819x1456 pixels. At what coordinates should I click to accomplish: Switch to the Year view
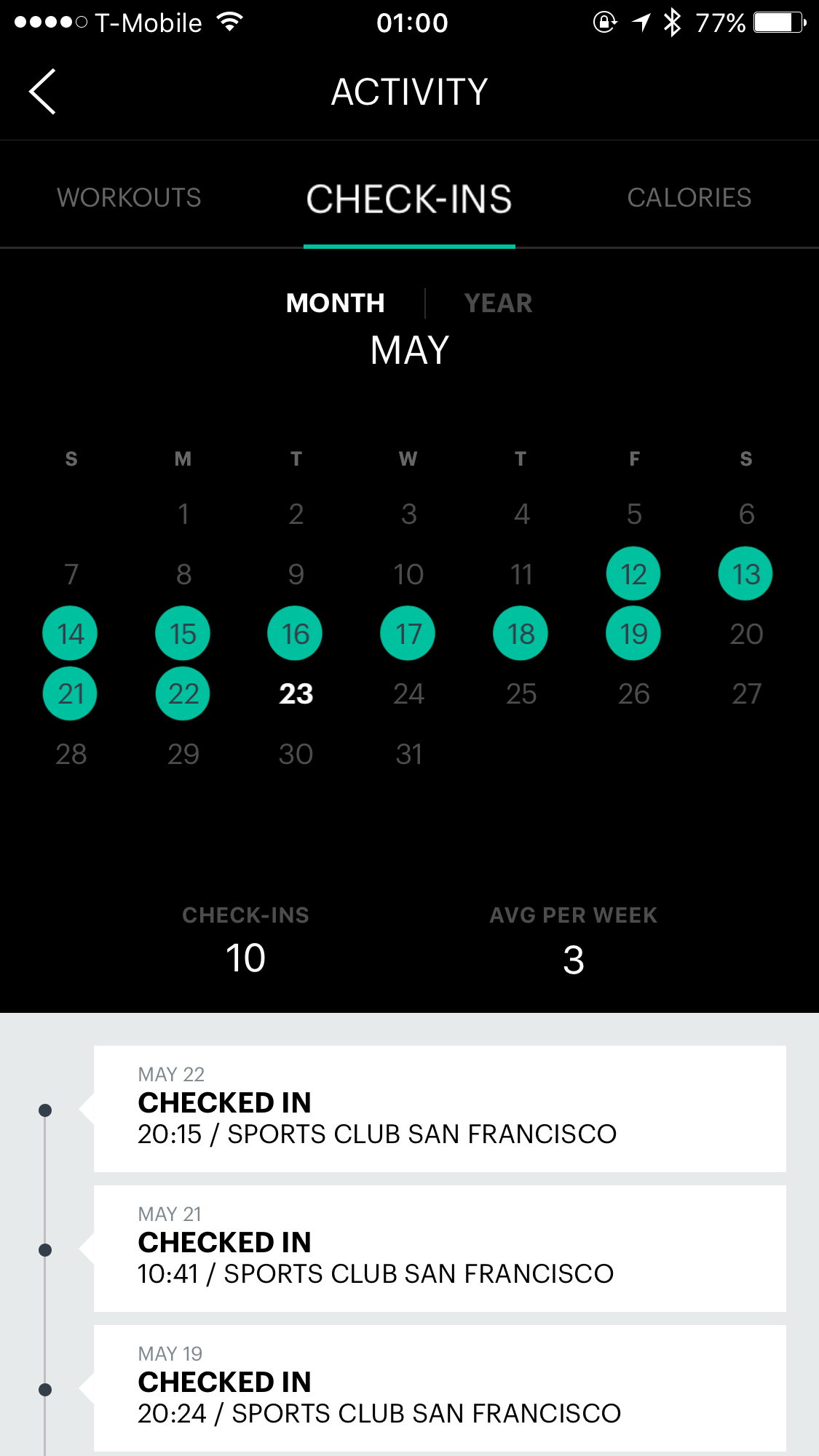(498, 303)
